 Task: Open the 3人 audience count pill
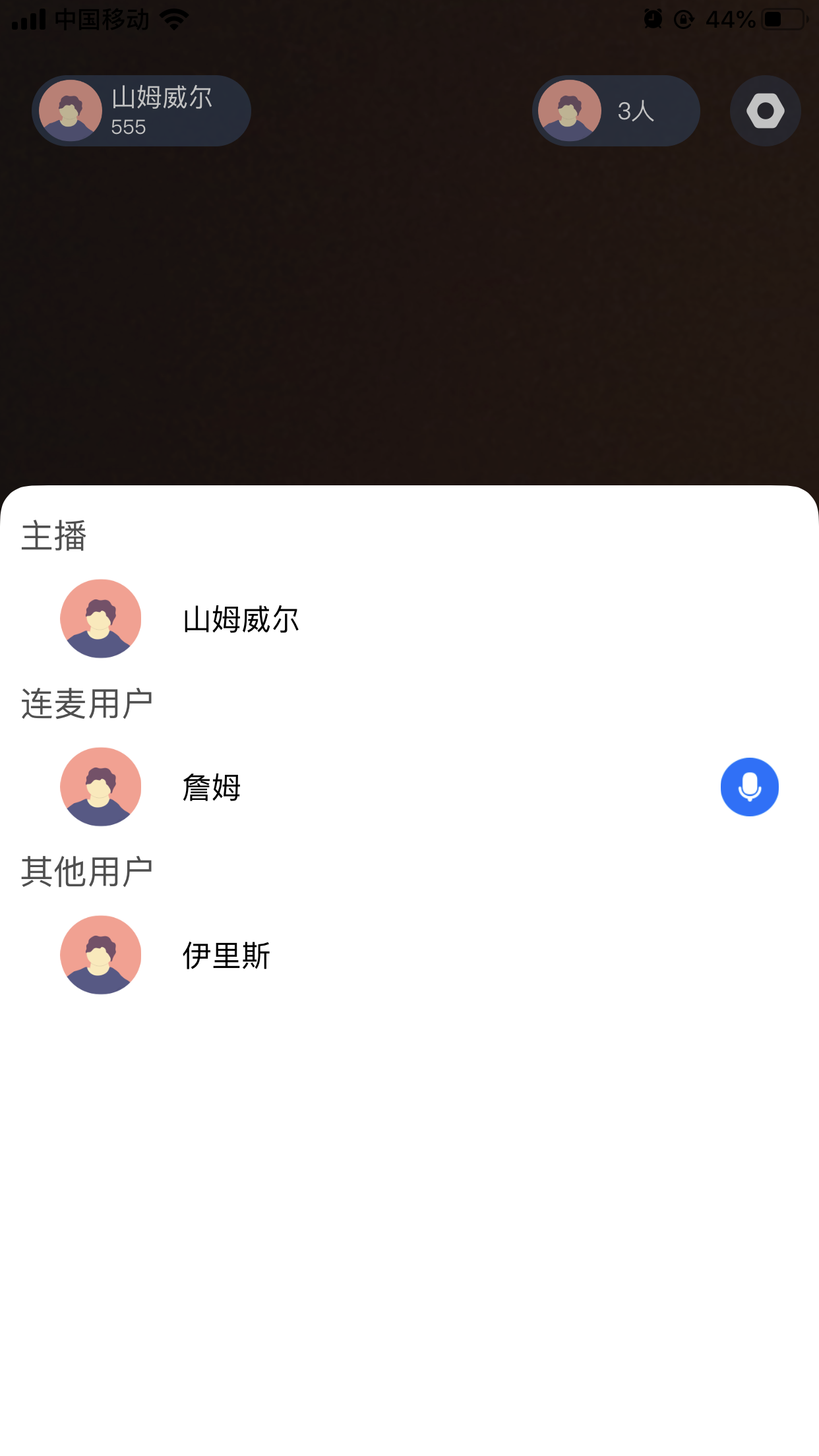click(x=616, y=111)
